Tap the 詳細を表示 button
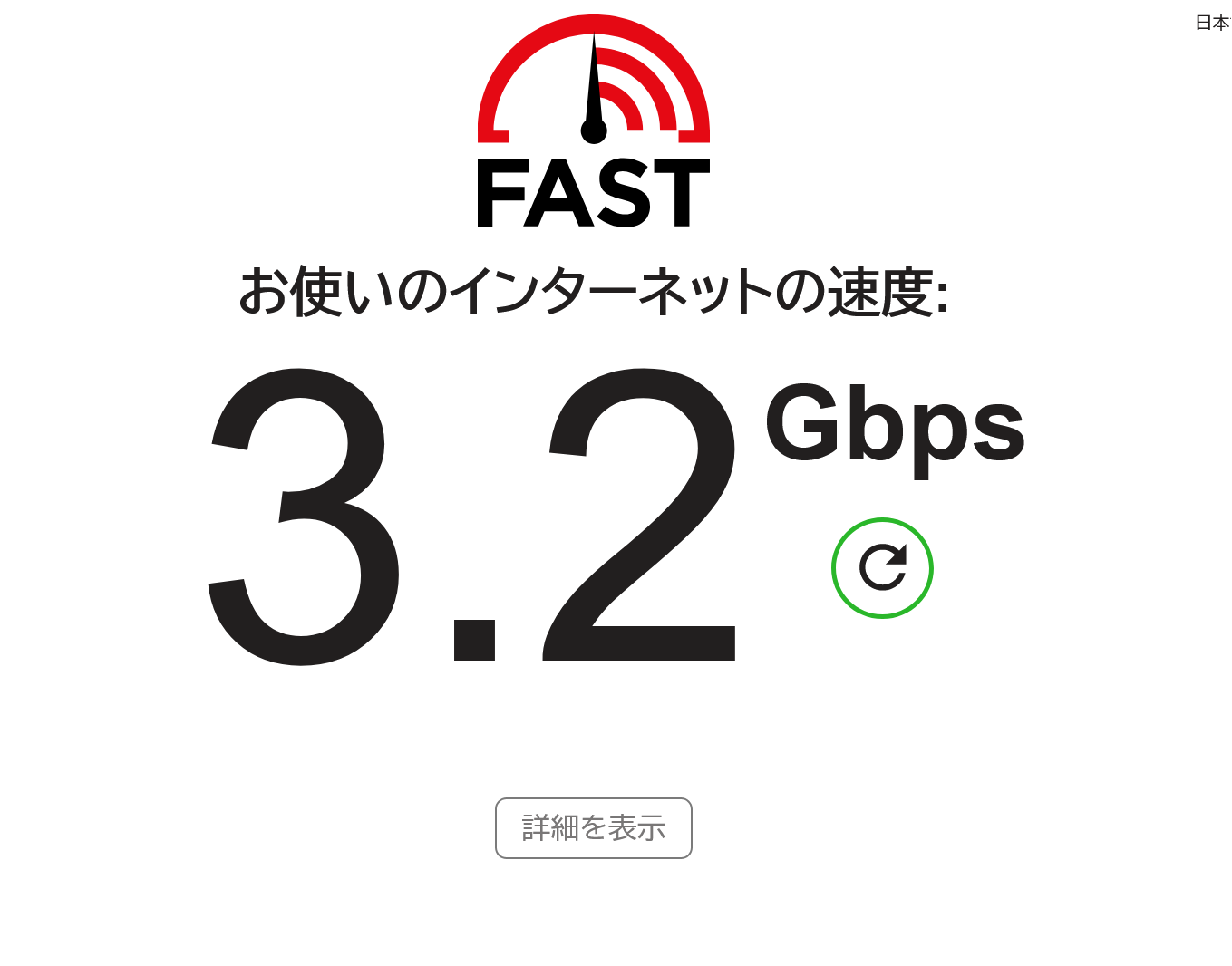 click(x=594, y=827)
